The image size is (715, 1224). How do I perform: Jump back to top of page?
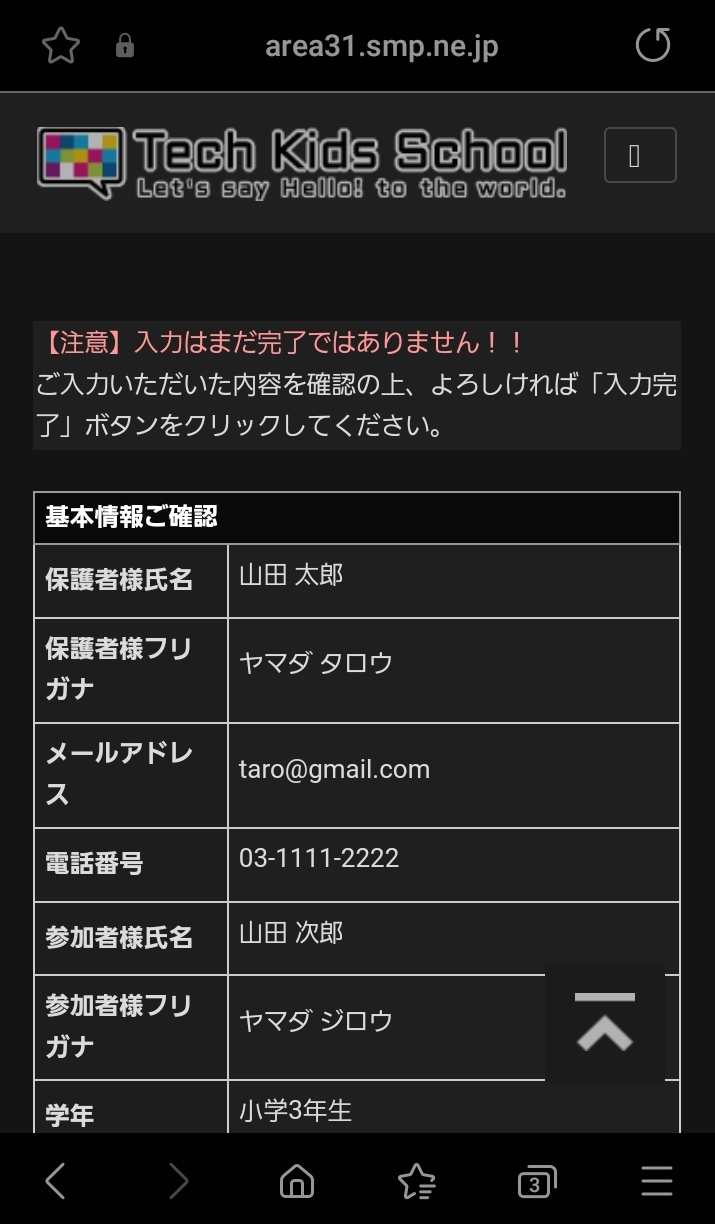click(605, 1022)
